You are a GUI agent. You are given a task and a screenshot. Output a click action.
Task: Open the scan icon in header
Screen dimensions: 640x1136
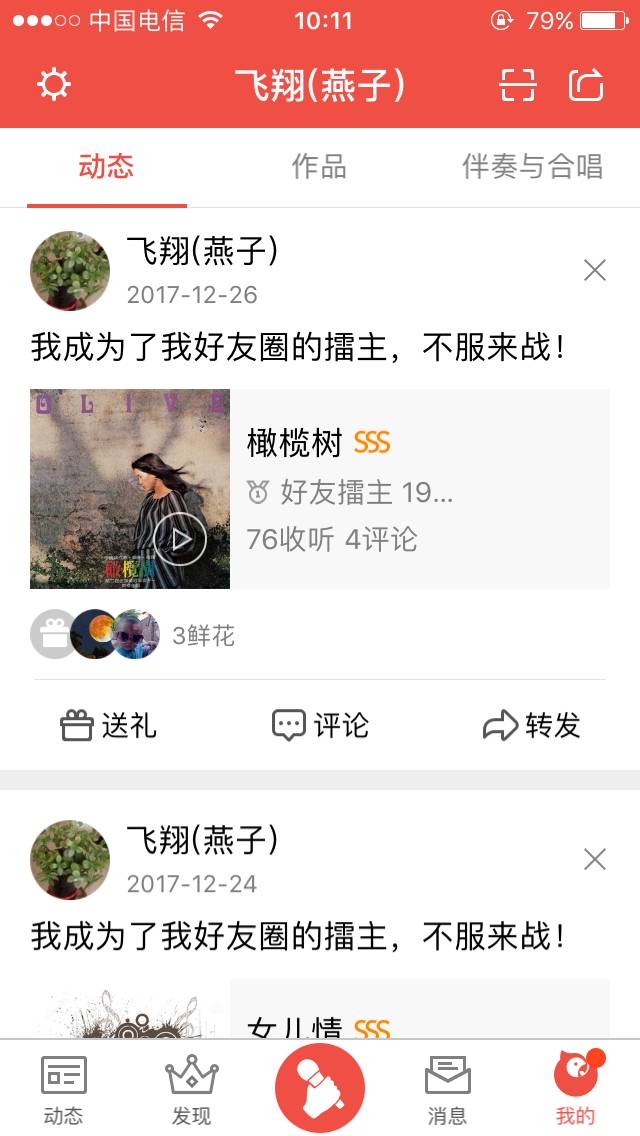point(518,85)
